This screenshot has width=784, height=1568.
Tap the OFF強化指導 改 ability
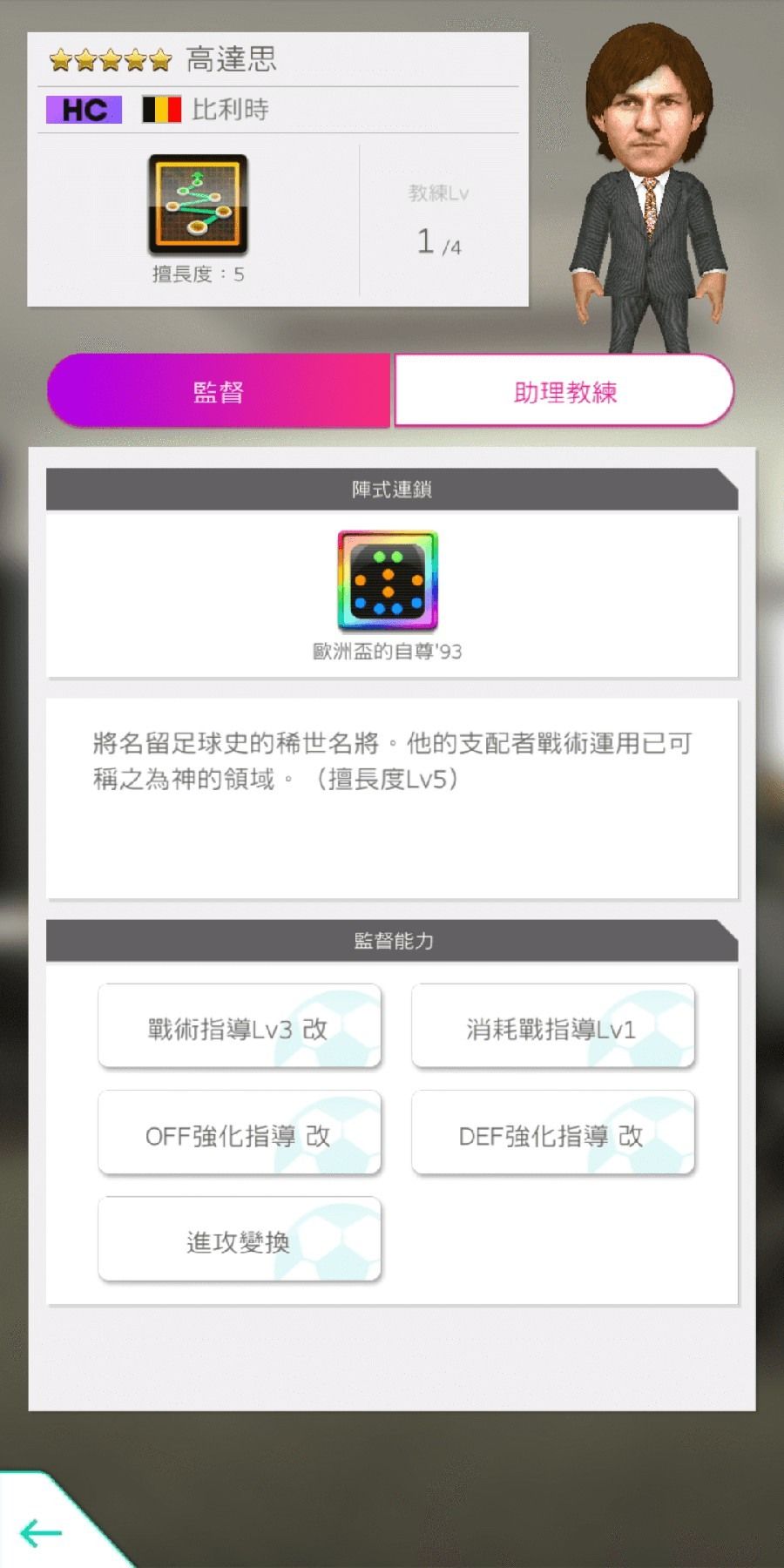[240, 1134]
